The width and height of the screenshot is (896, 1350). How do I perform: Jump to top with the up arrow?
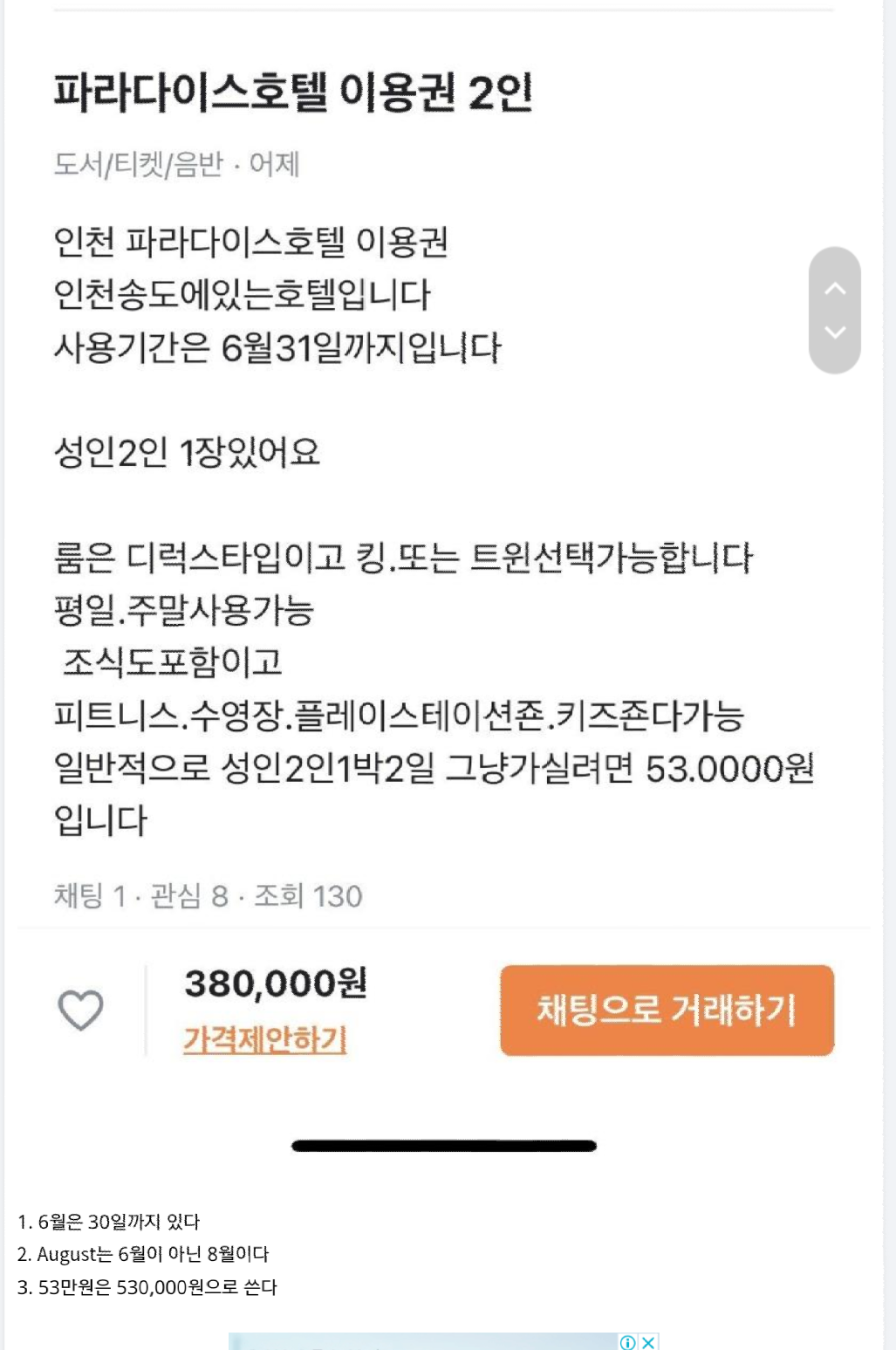click(835, 289)
